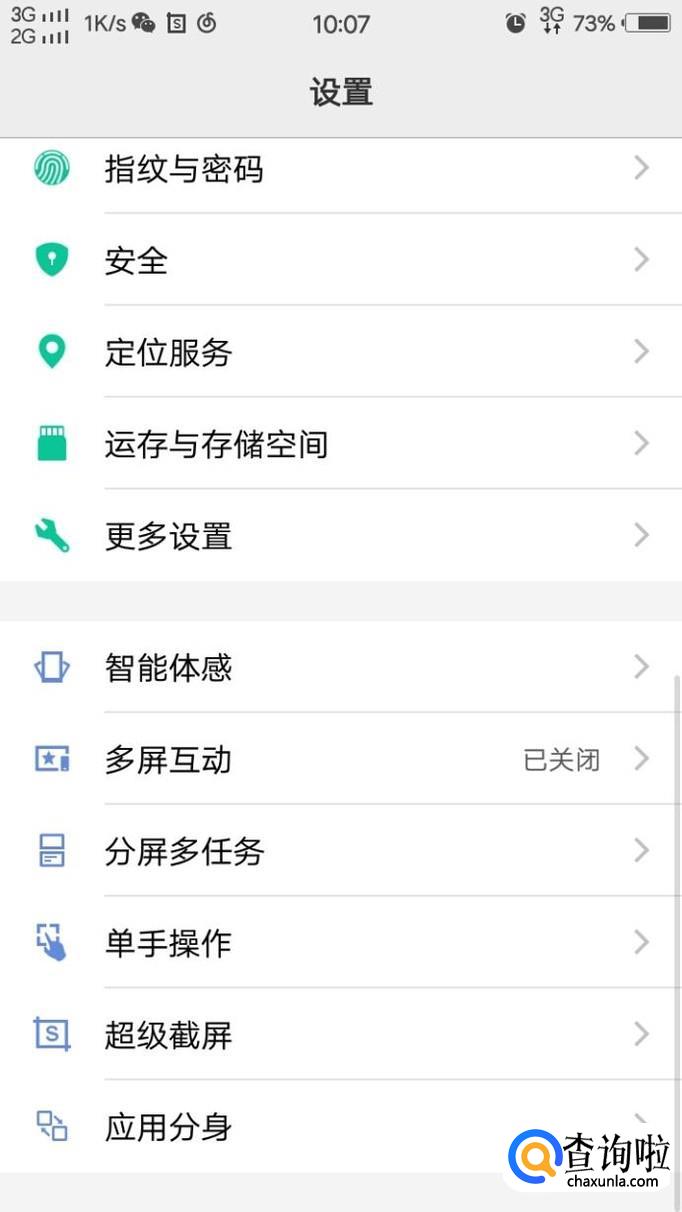Open 指纹与密码 settings
Viewport: 682px width, 1212px height.
[340, 169]
